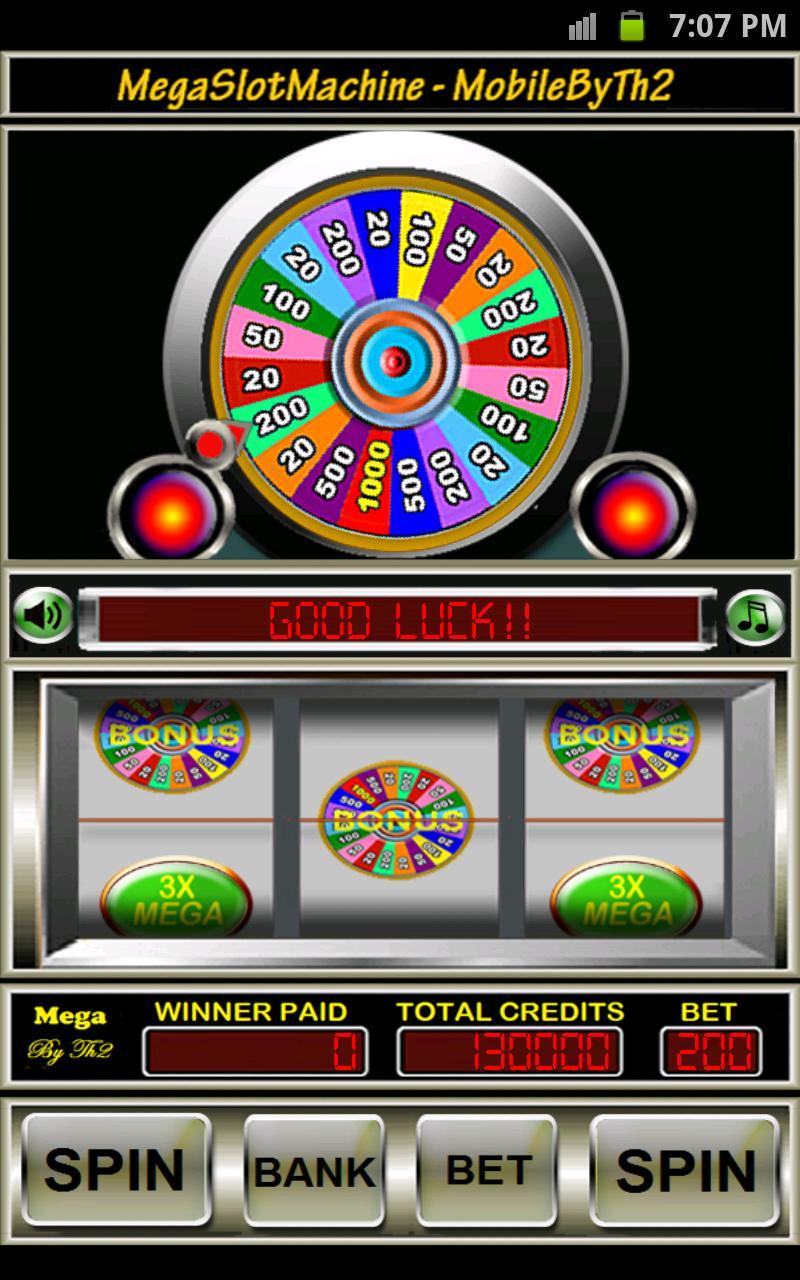Screen dimensions: 800x1280
Task: Toggle the sound effects speaker icon
Action: click(43, 616)
